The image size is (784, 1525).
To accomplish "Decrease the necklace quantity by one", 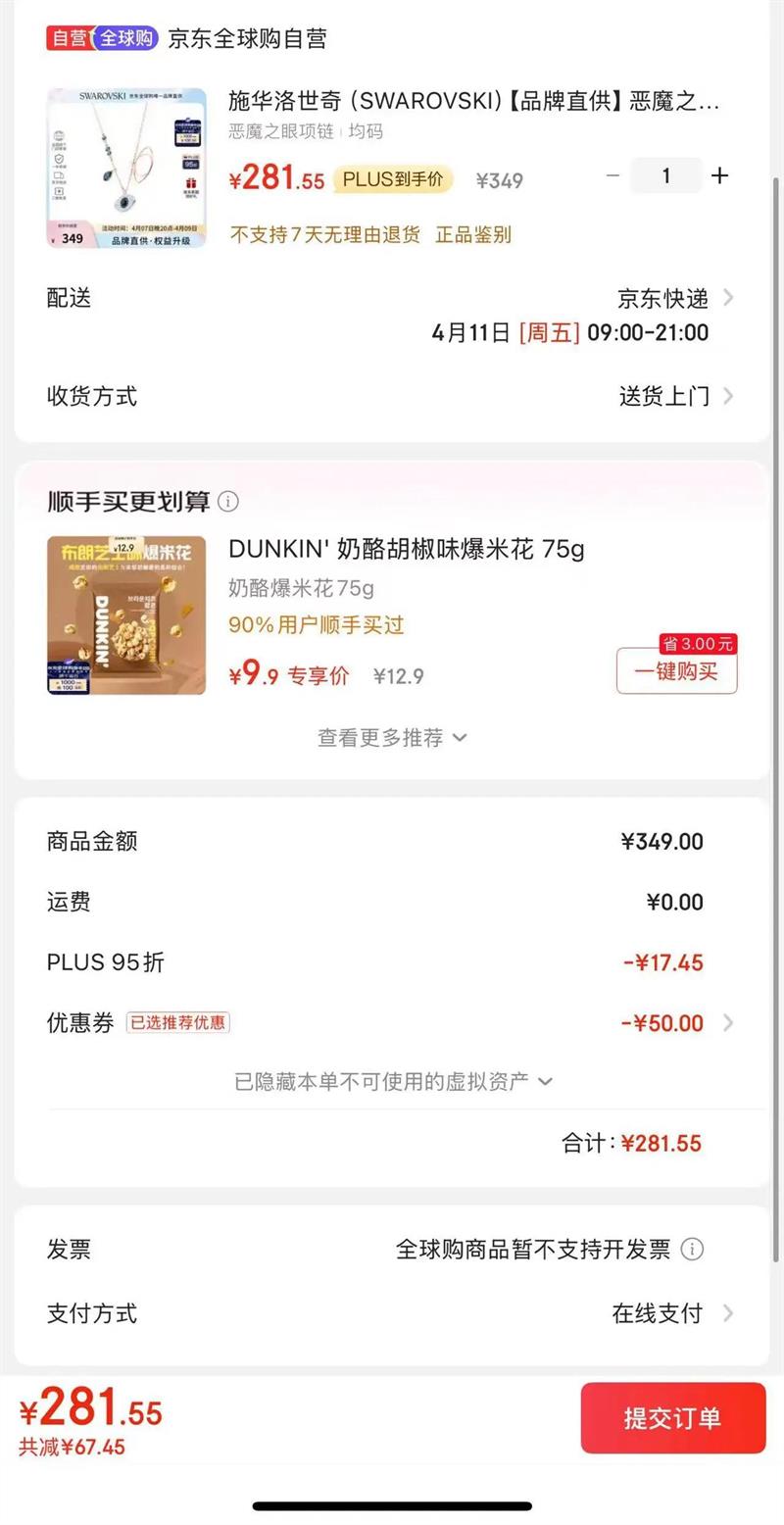I will click(x=613, y=176).
